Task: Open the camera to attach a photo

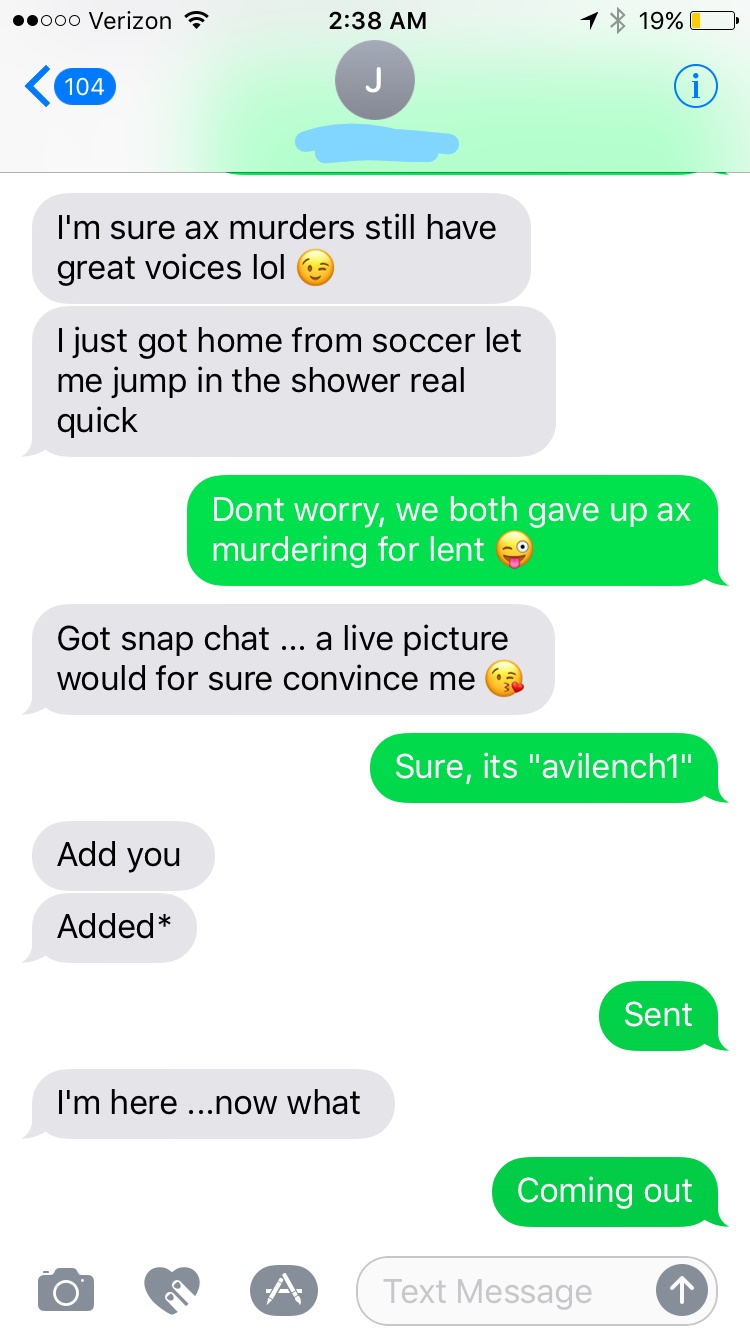Action: (x=66, y=1290)
